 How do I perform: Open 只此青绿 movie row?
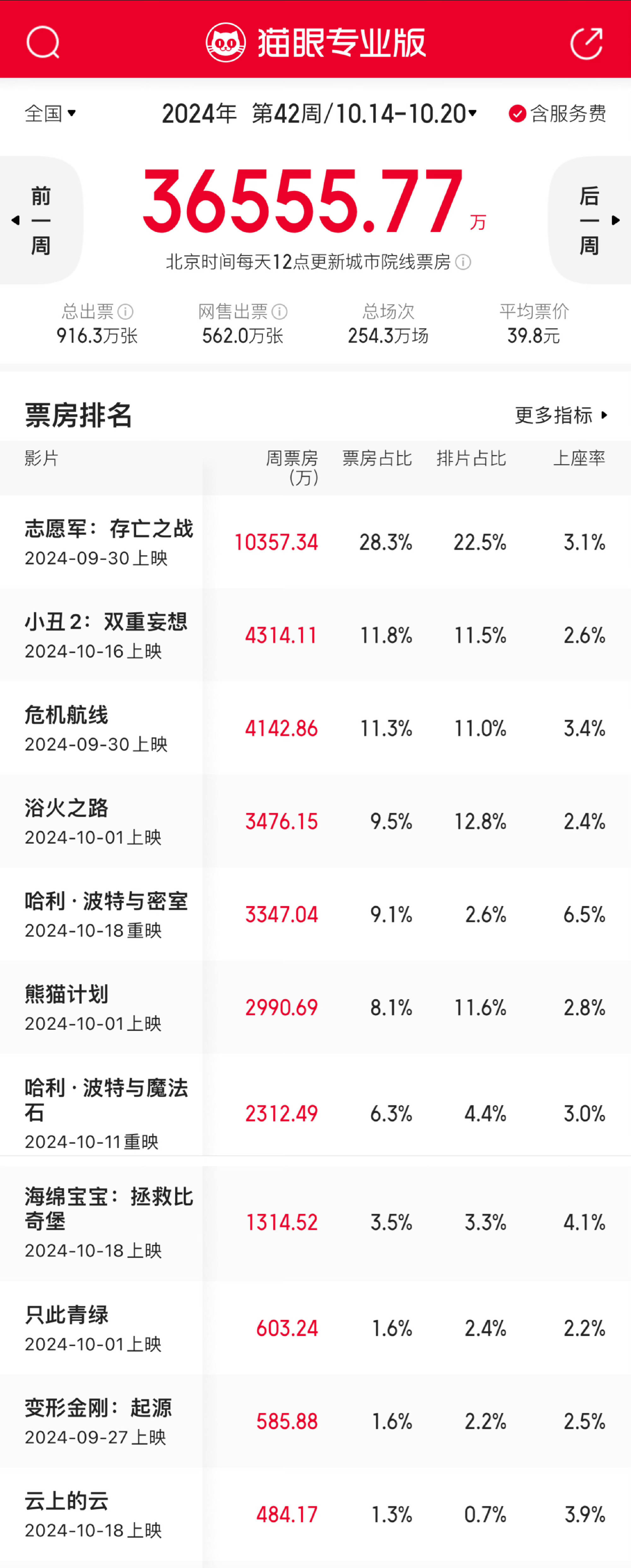pos(66,1314)
